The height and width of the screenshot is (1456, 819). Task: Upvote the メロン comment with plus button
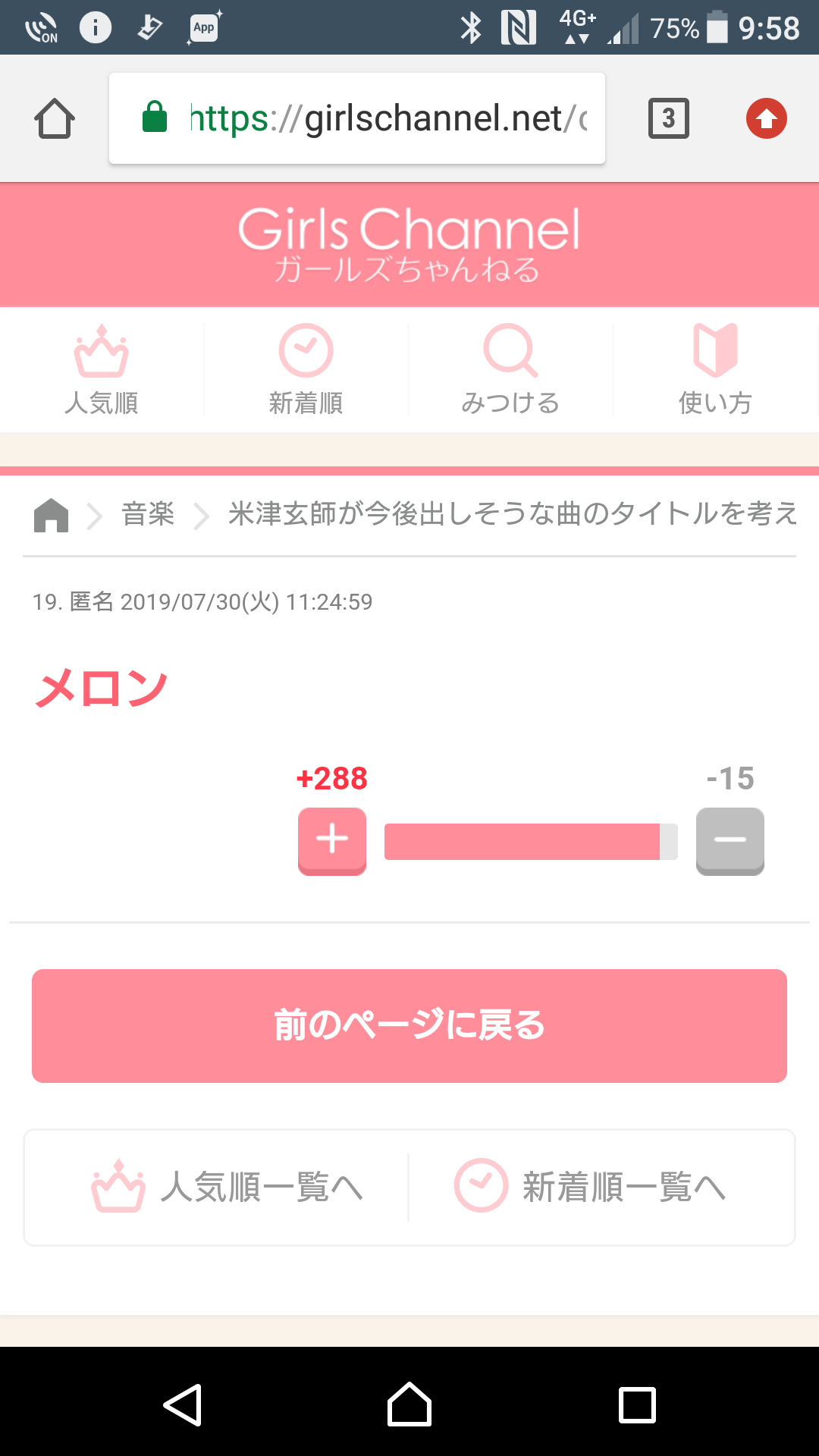tap(332, 841)
